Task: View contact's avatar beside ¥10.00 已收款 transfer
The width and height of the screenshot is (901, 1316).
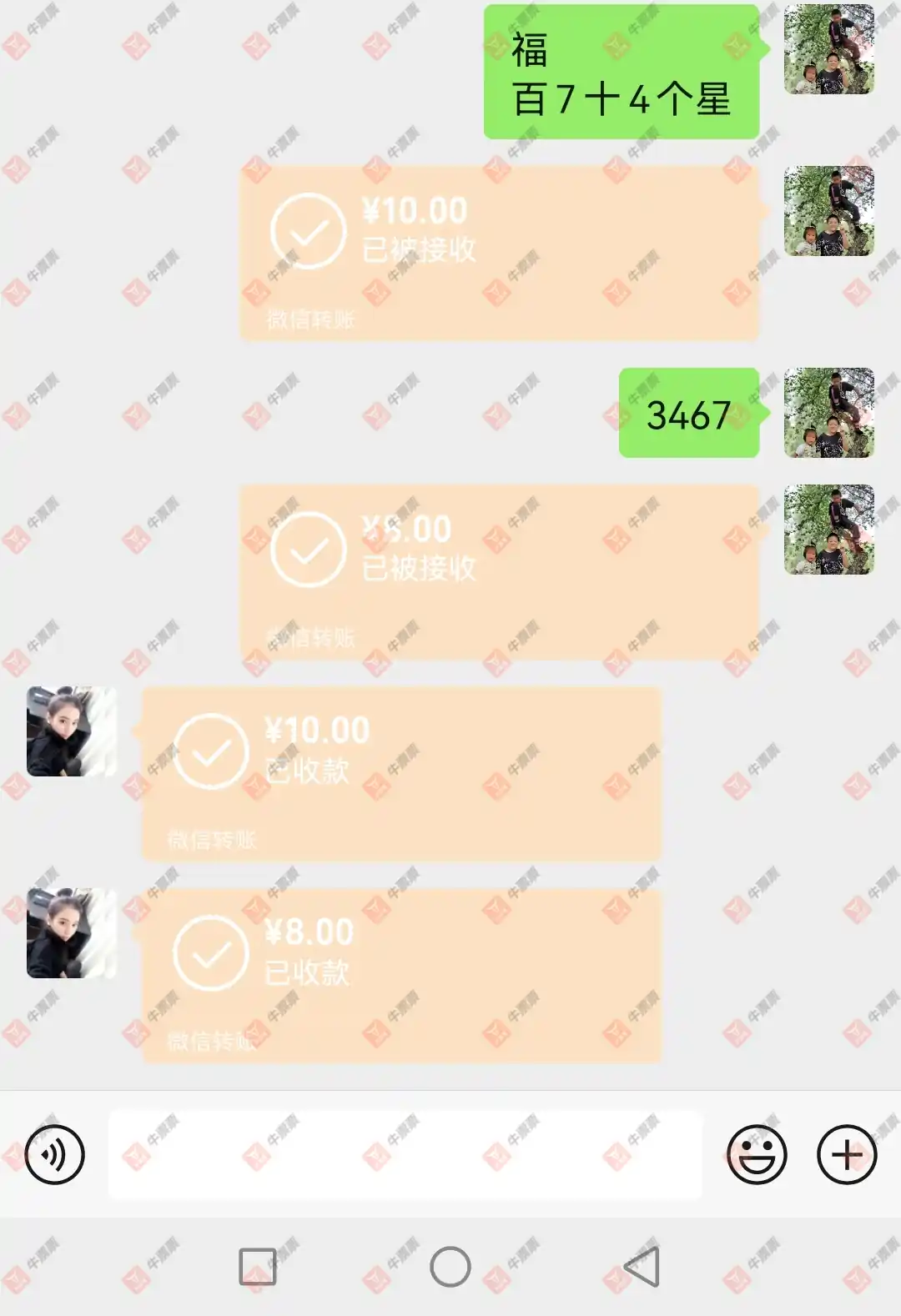Action: [72, 731]
